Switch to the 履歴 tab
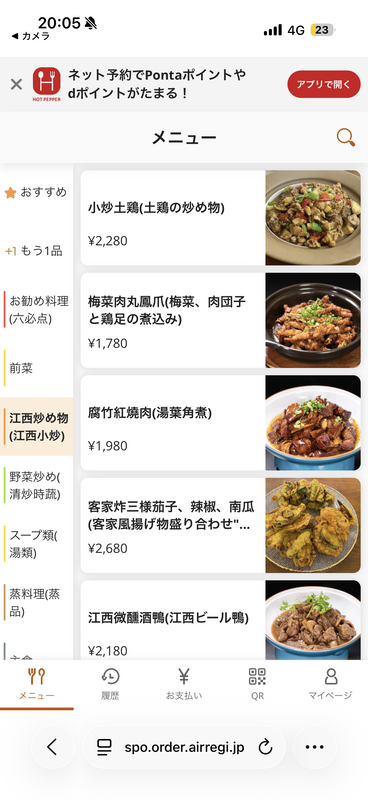 (110, 684)
